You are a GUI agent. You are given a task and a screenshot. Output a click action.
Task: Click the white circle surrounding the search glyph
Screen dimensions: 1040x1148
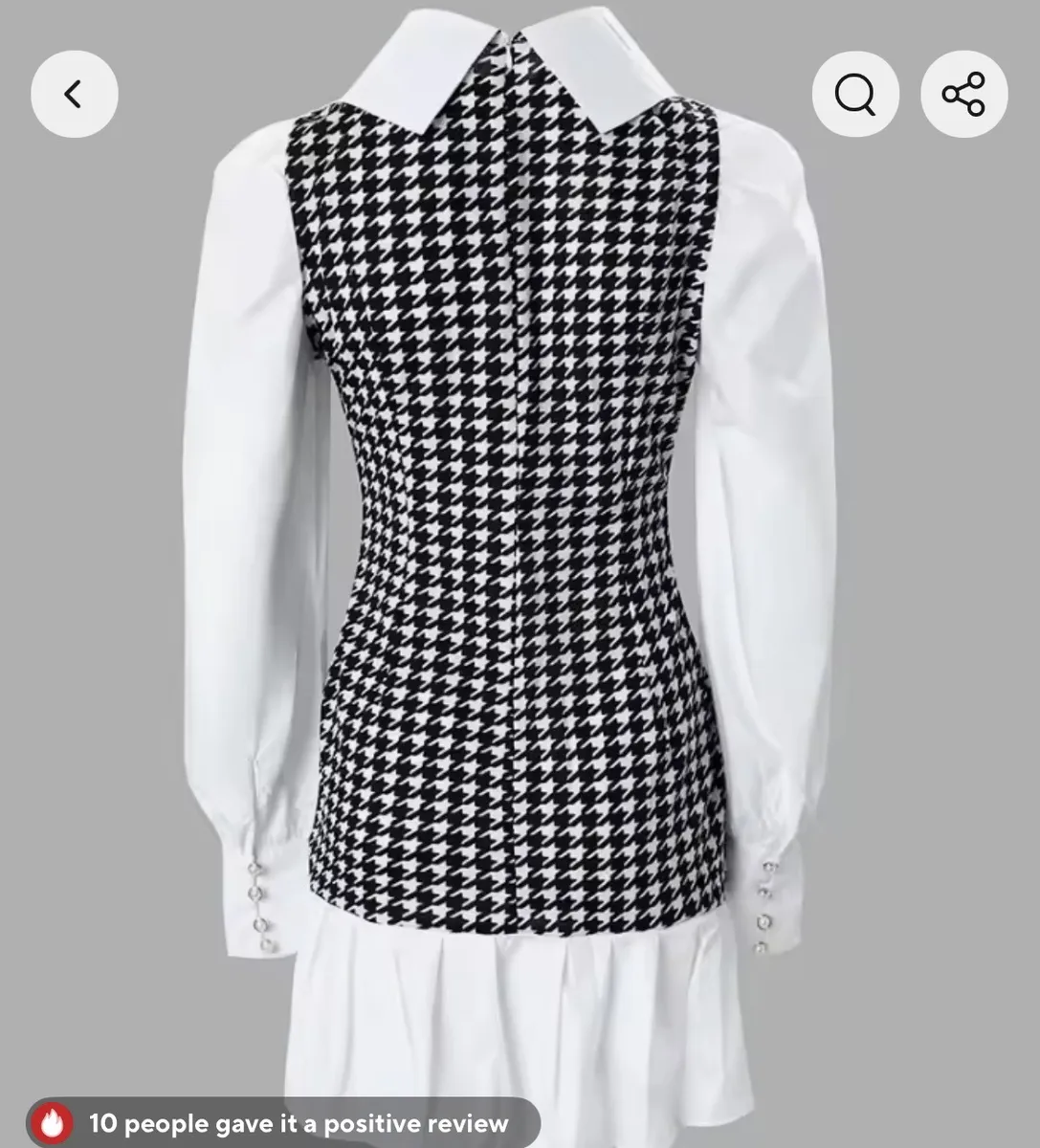856,93
